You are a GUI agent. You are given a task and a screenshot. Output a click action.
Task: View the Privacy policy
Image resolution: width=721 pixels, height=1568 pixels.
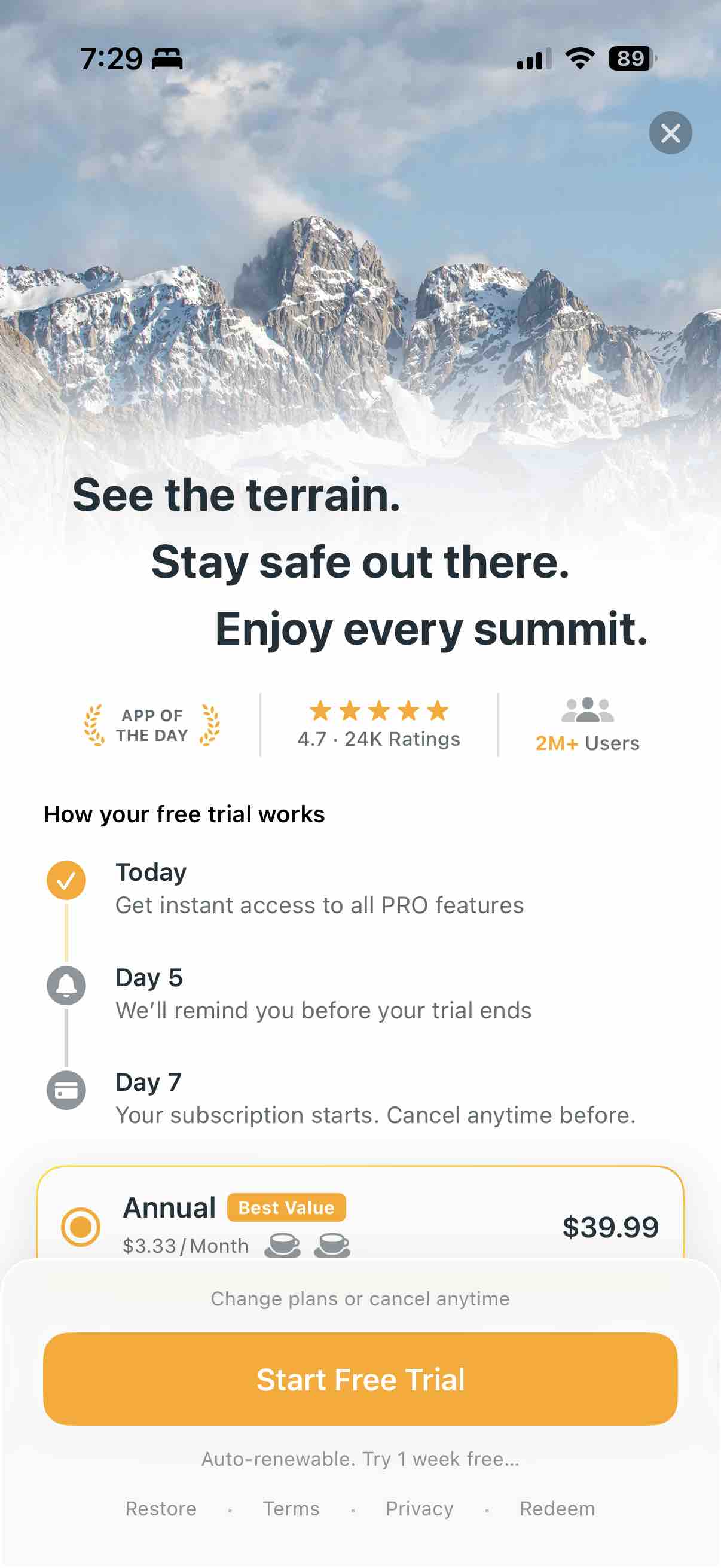[x=419, y=1508]
